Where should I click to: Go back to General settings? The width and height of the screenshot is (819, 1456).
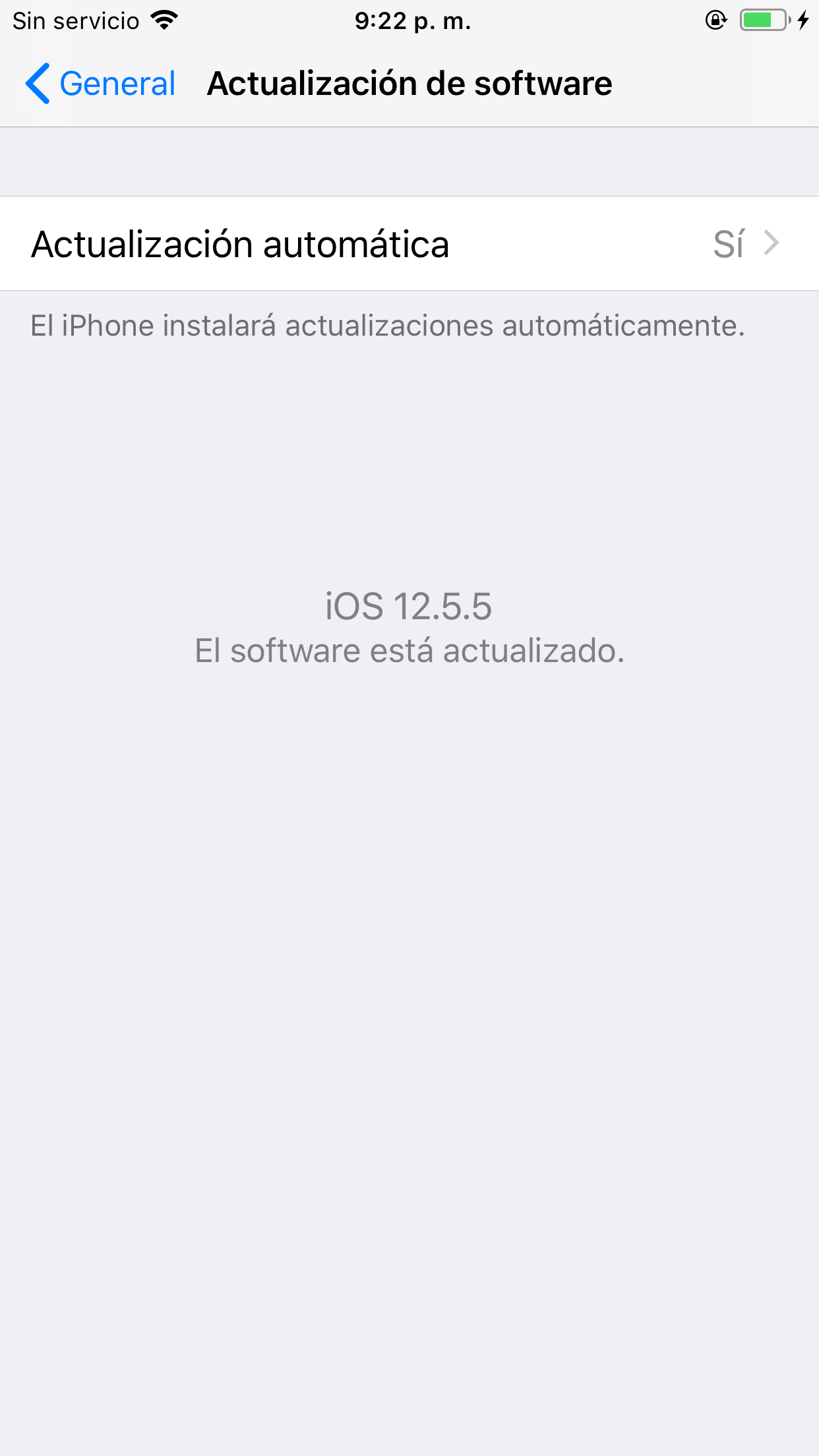click(x=100, y=84)
